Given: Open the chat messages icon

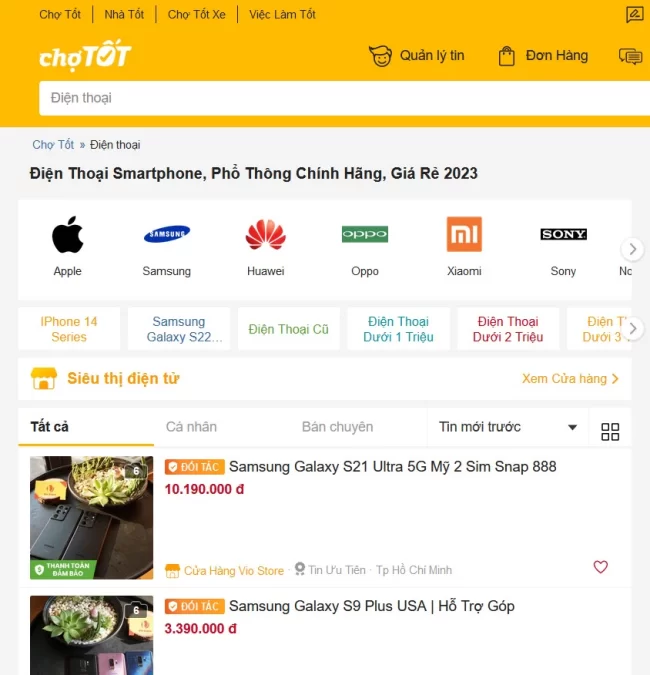Looking at the screenshot, I should click(x=630, y=56).
